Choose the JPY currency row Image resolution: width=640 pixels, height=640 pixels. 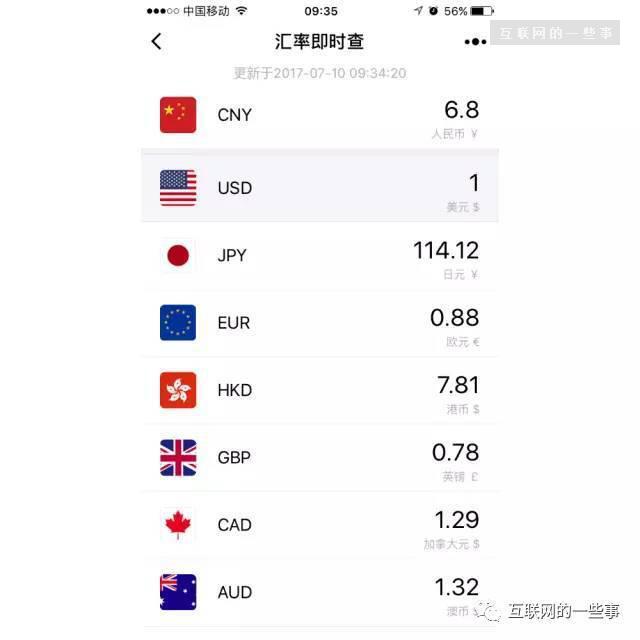point(320,256)
